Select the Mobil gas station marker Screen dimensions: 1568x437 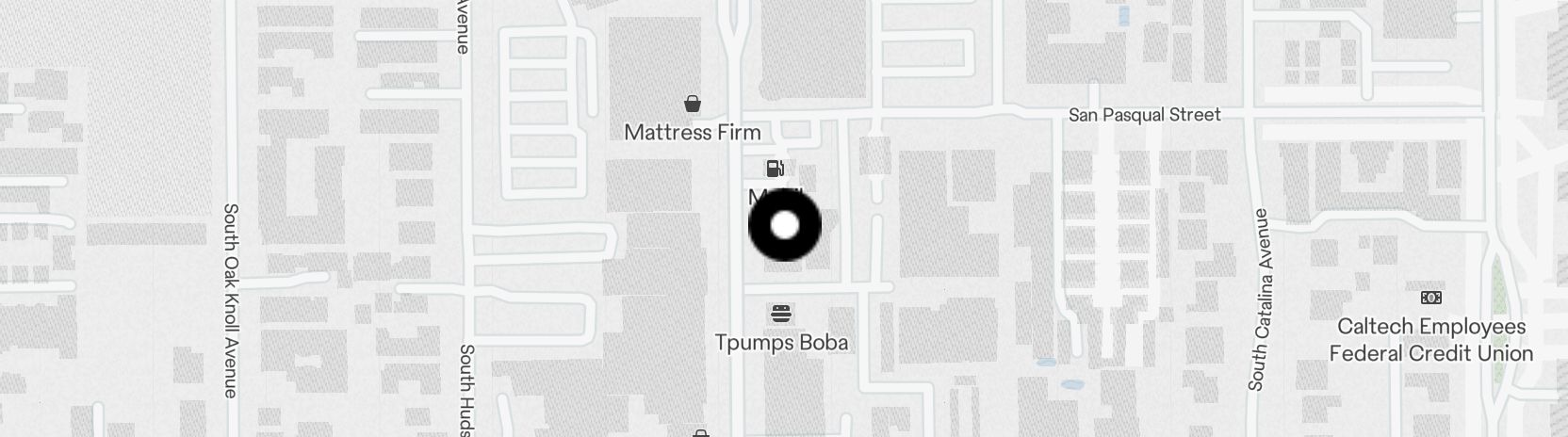[776, 170]
